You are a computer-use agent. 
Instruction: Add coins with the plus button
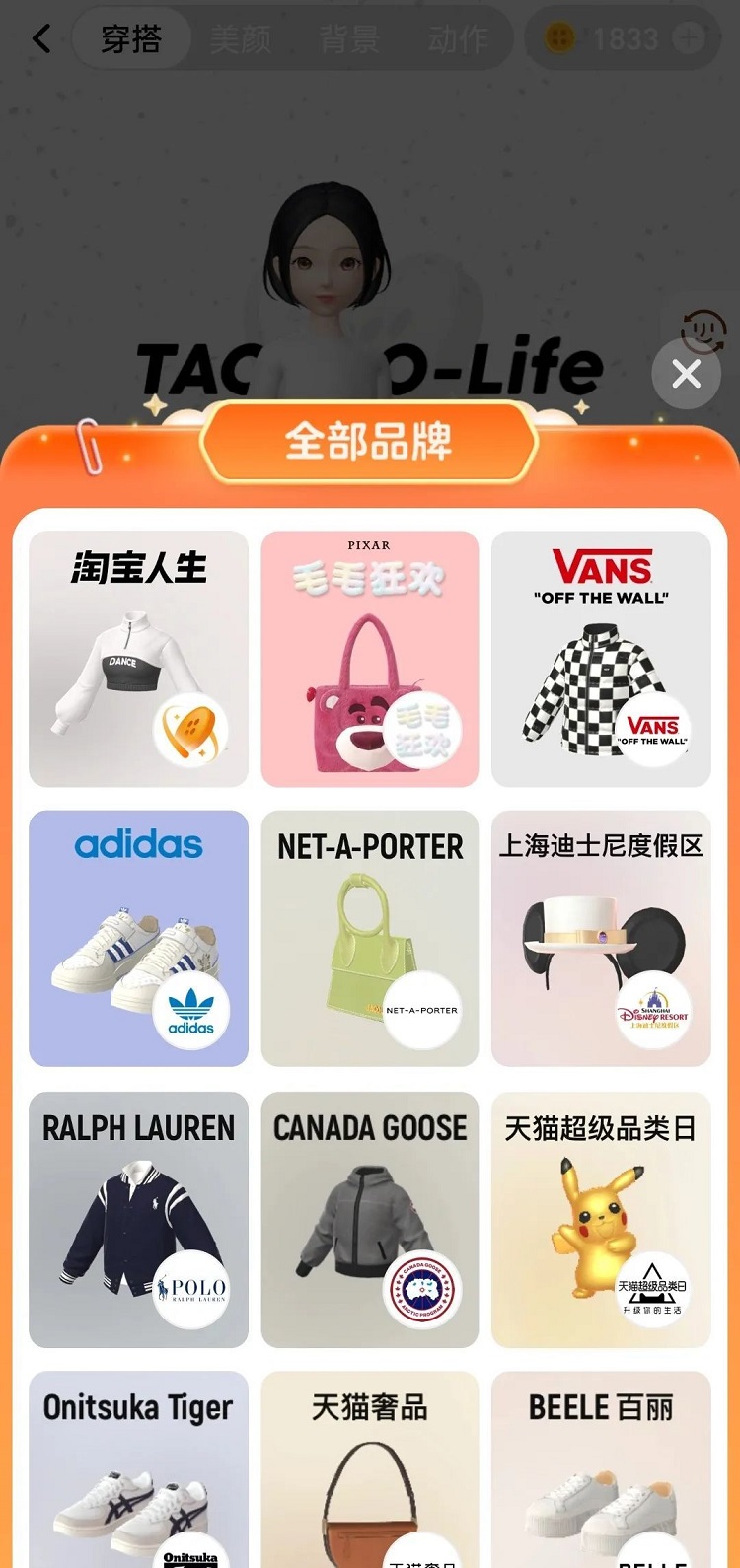(688, 39)
